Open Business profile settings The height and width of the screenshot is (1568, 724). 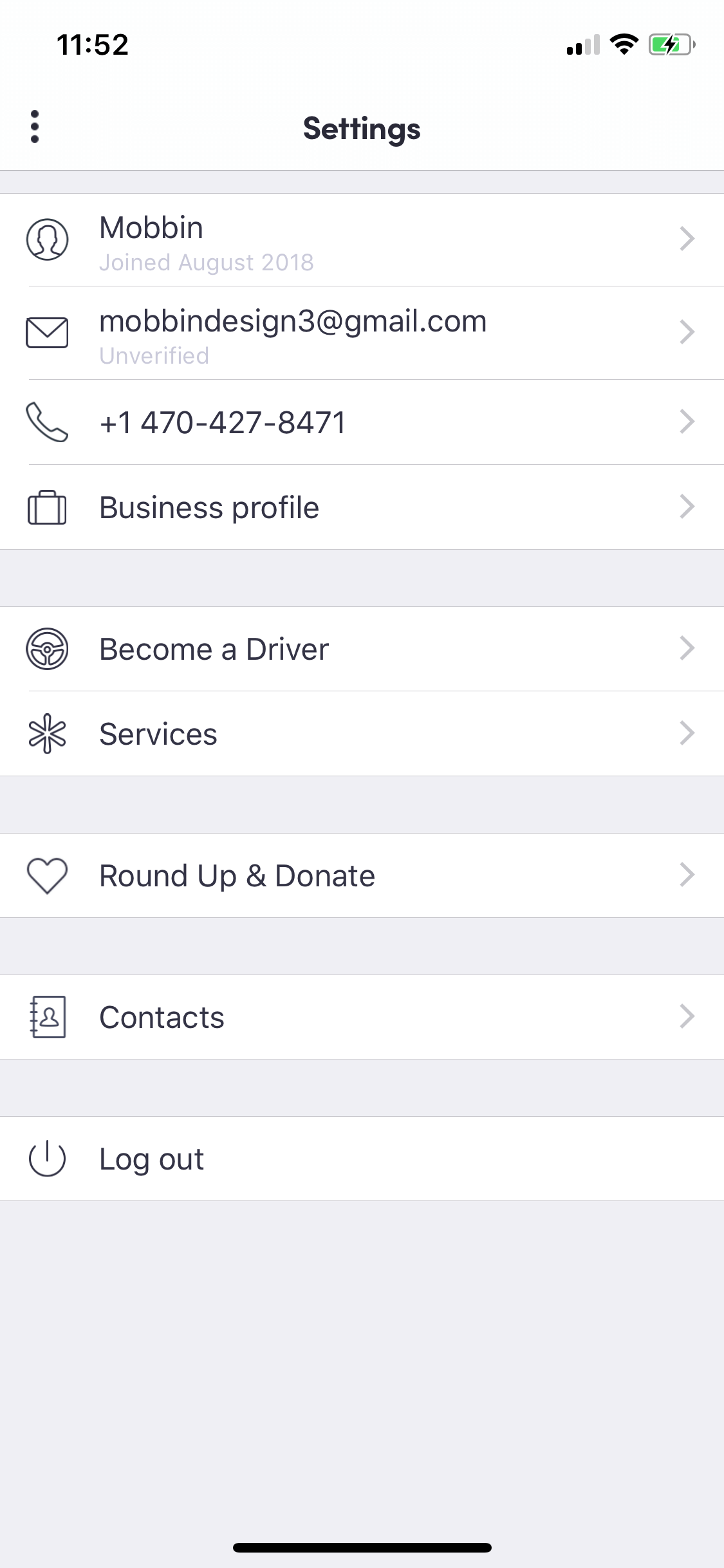click(x=362, y=507)
